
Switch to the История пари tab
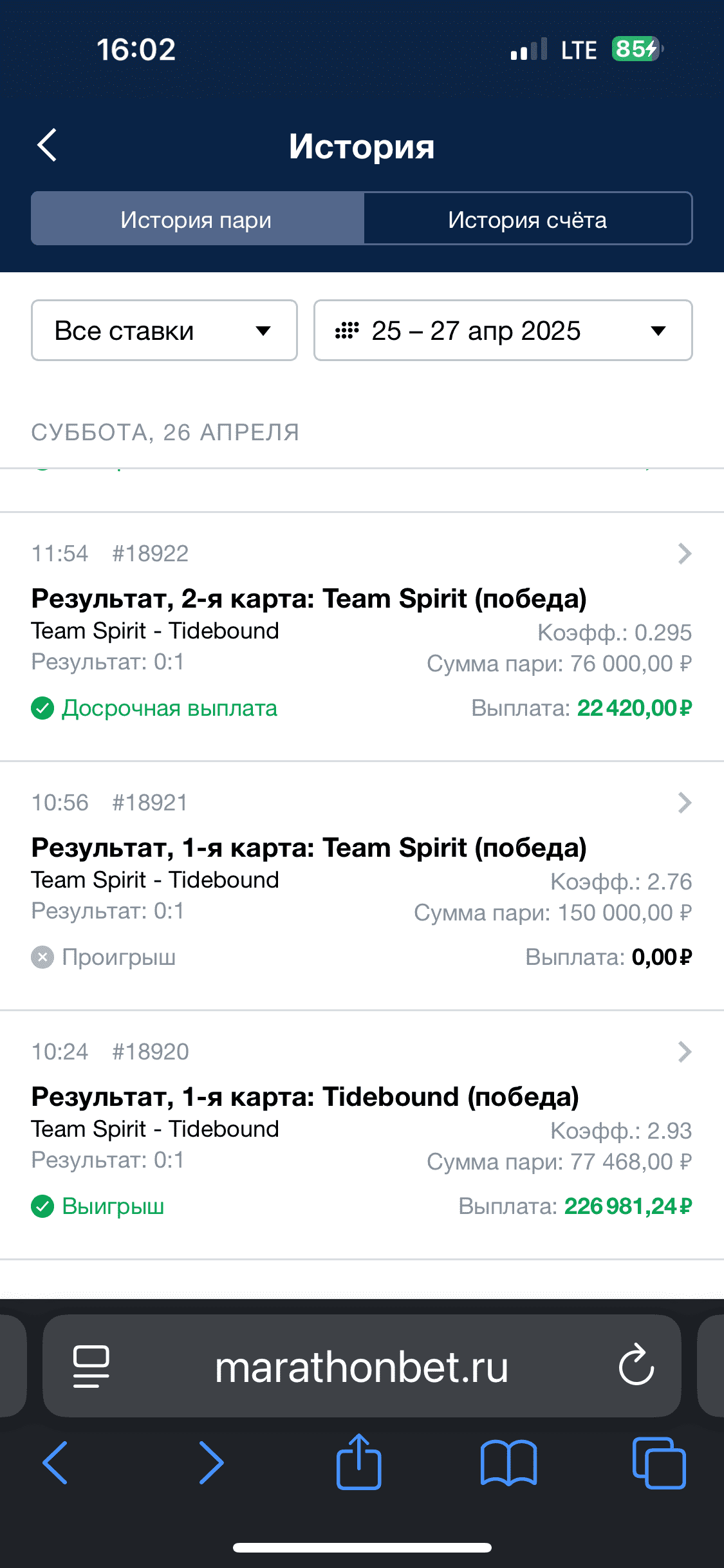[x=198, y=219]
